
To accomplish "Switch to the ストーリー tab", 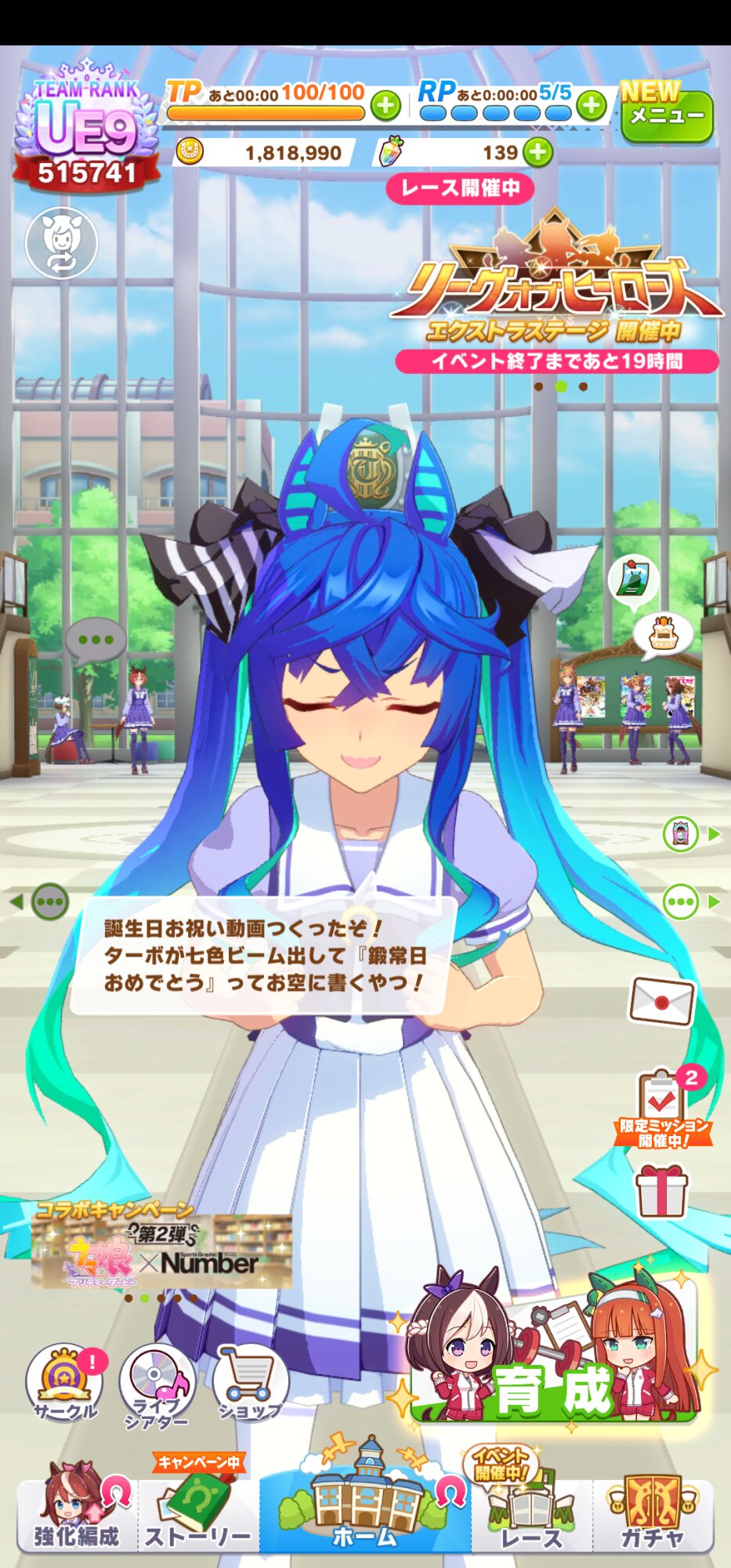I will [x=198, y=1507].
